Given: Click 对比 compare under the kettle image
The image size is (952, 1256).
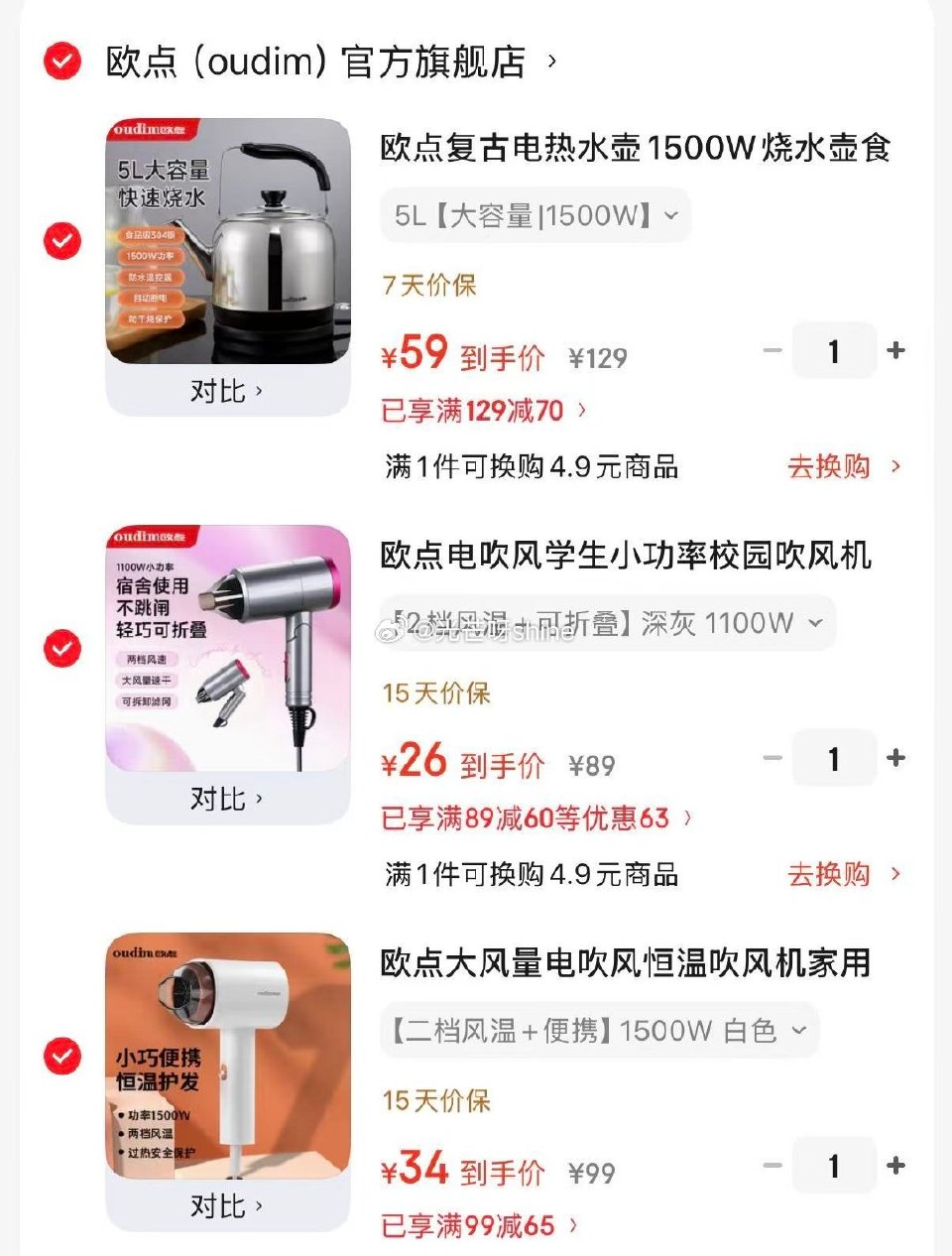Looking at the screenshot, I should click(225, 391).
